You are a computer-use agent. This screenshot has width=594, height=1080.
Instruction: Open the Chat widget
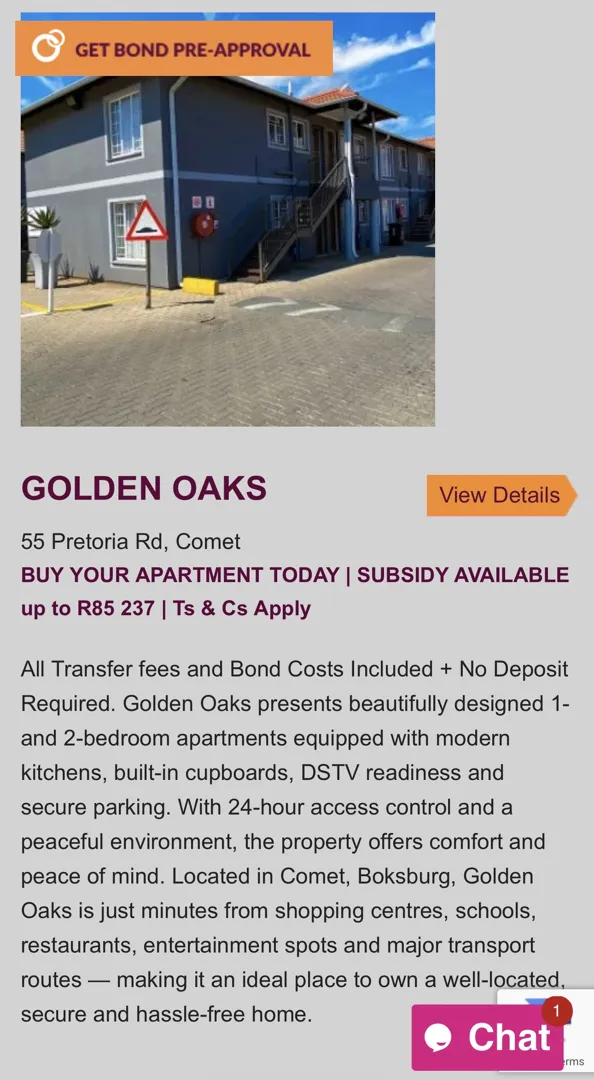pos(488,1037)
